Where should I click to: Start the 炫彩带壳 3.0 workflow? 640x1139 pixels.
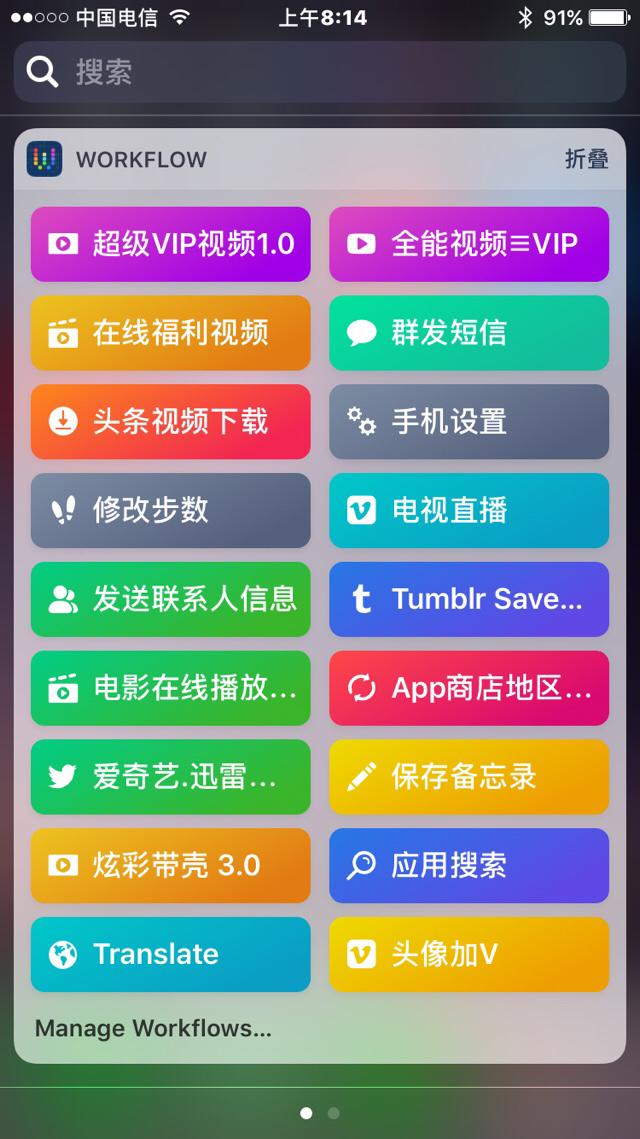pos(171,865)
